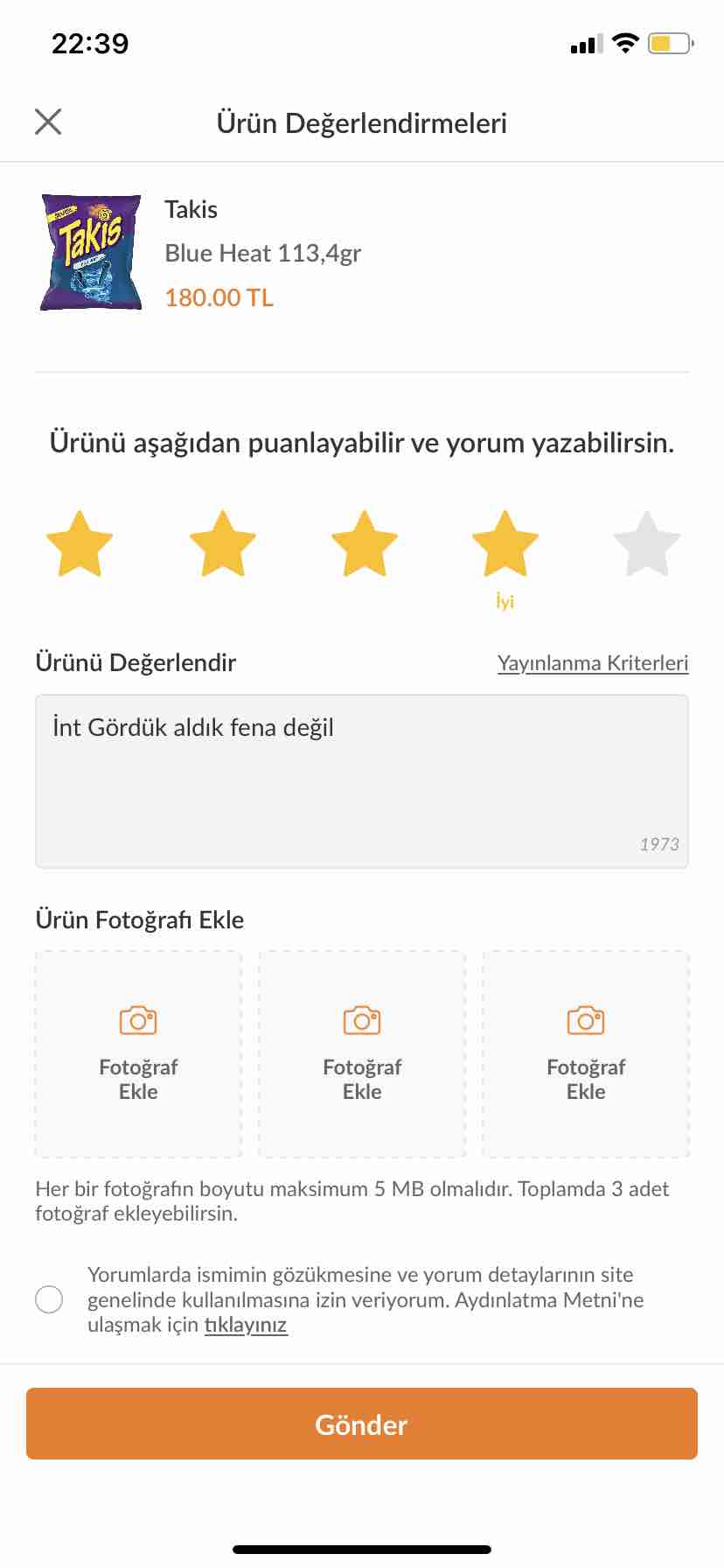The width and height of the screenshot is (724, 1568).
Task: Choose the fourth star labeled İyi
Action: [505, 543]
